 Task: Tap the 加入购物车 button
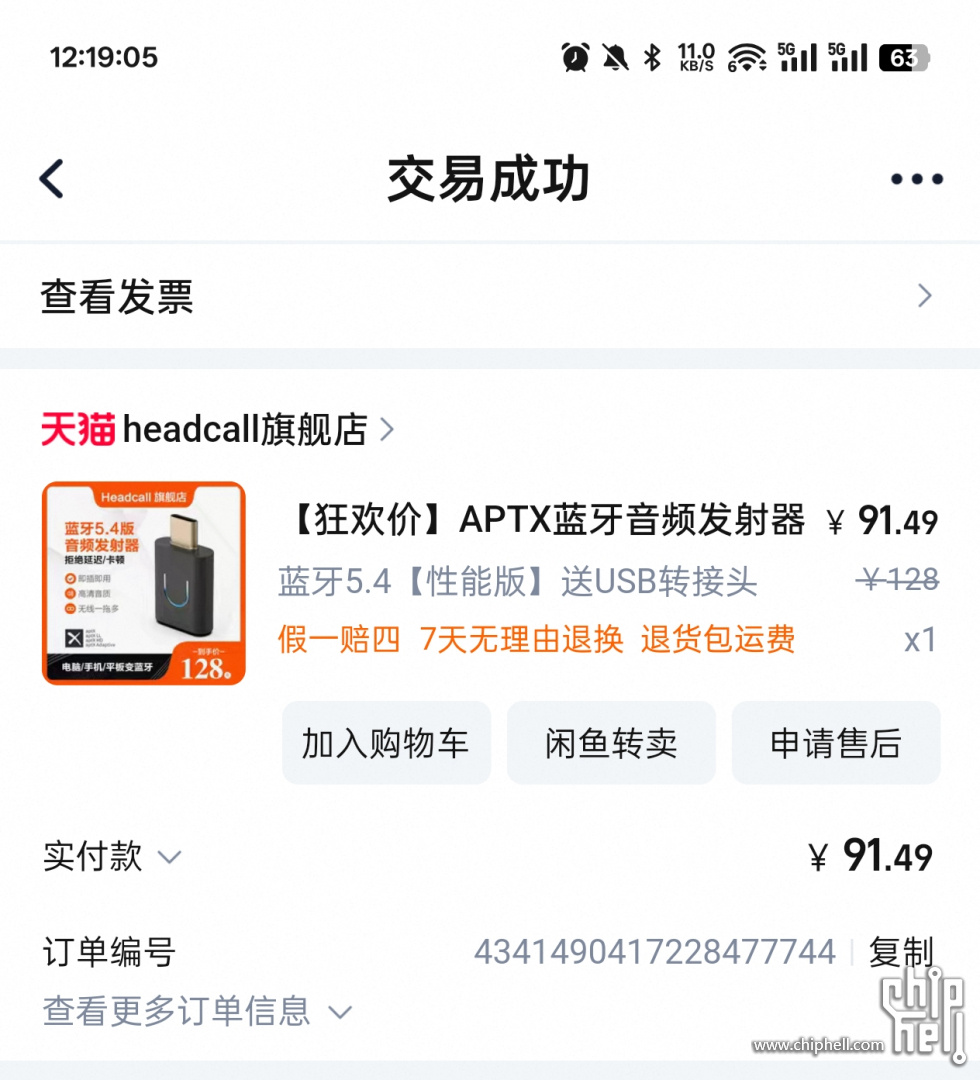(x=386, y=743)
